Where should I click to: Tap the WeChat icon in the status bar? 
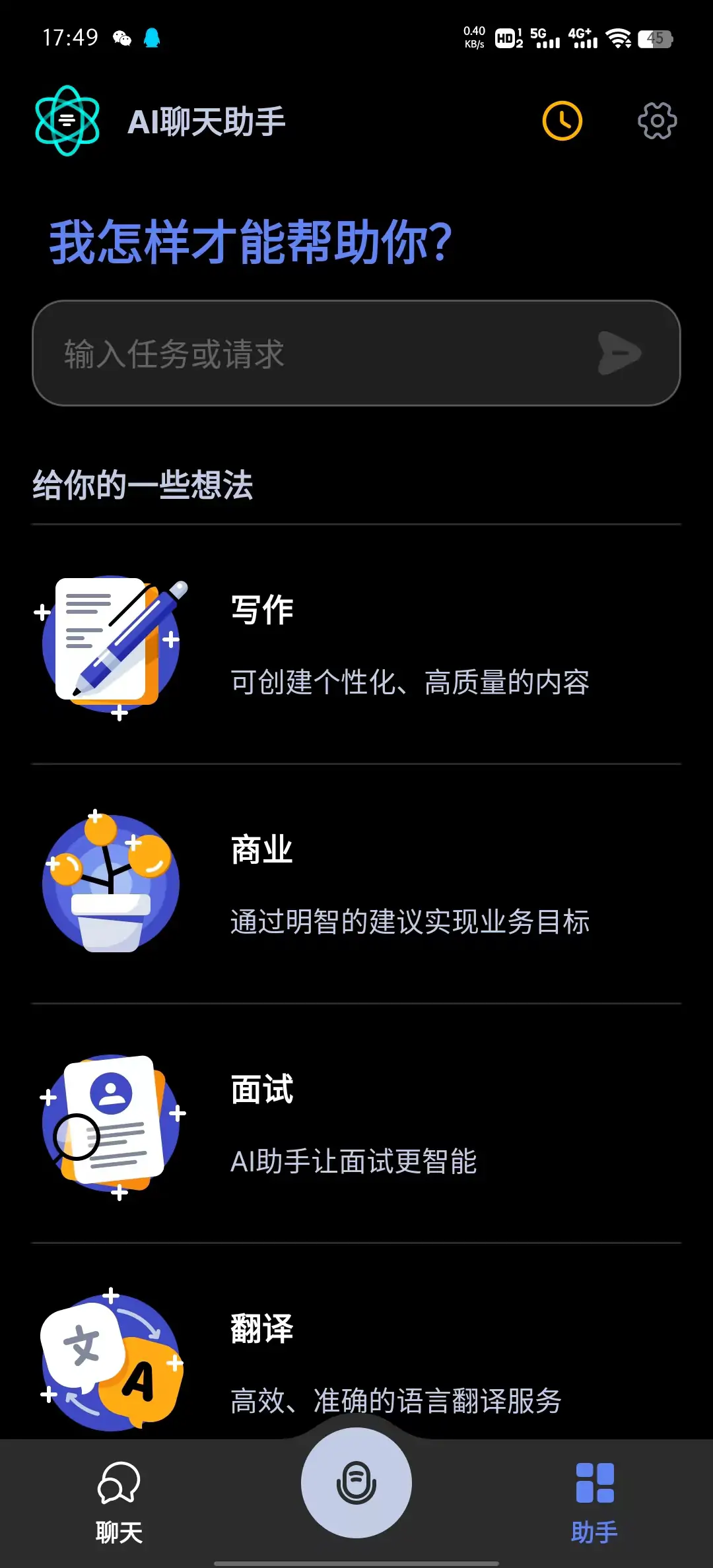coord(121,40)
